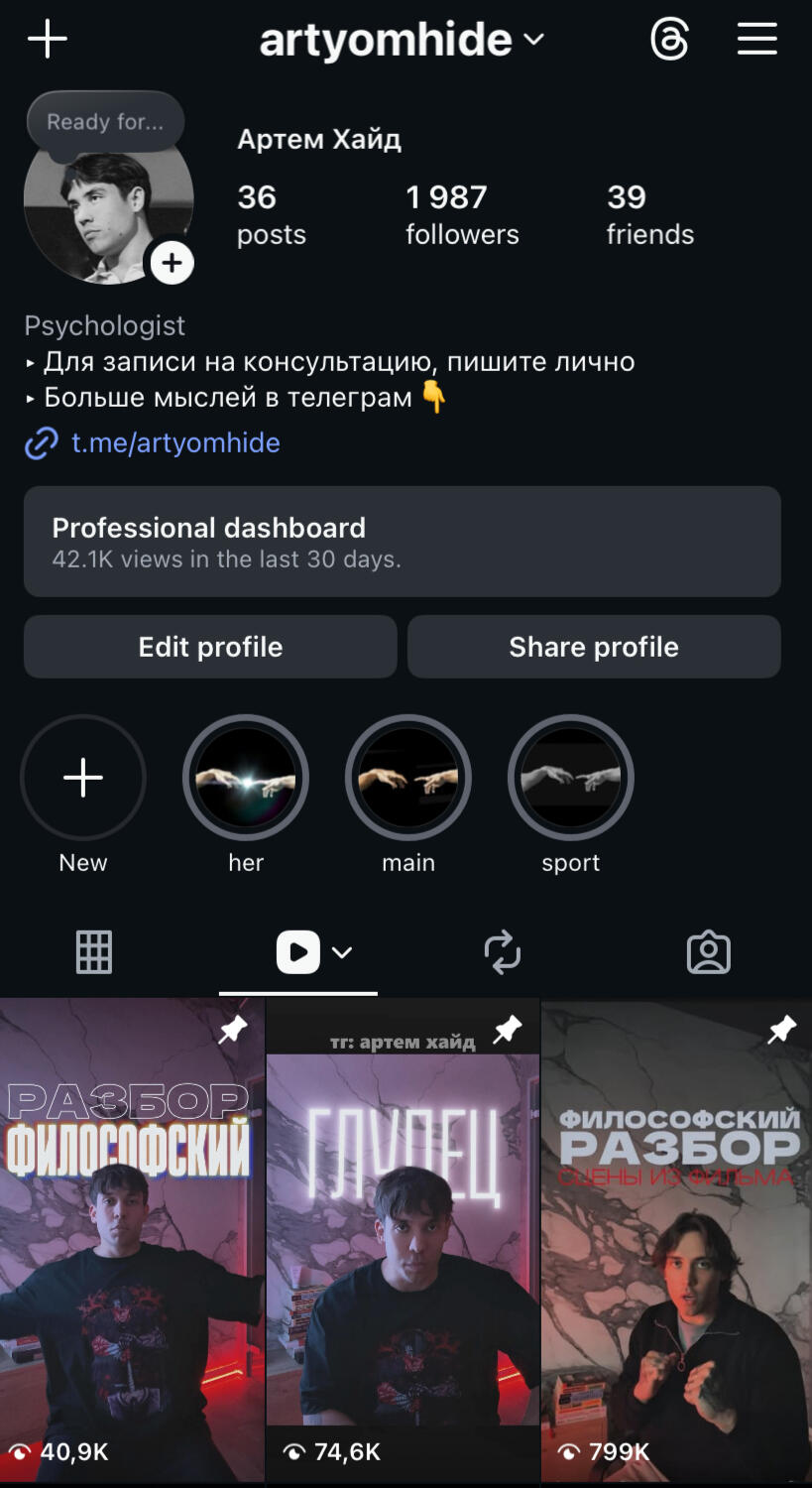Open the 'Ready for...' note bubble
The width and height of the screenshot is (812, 1488).
point(105,122)
